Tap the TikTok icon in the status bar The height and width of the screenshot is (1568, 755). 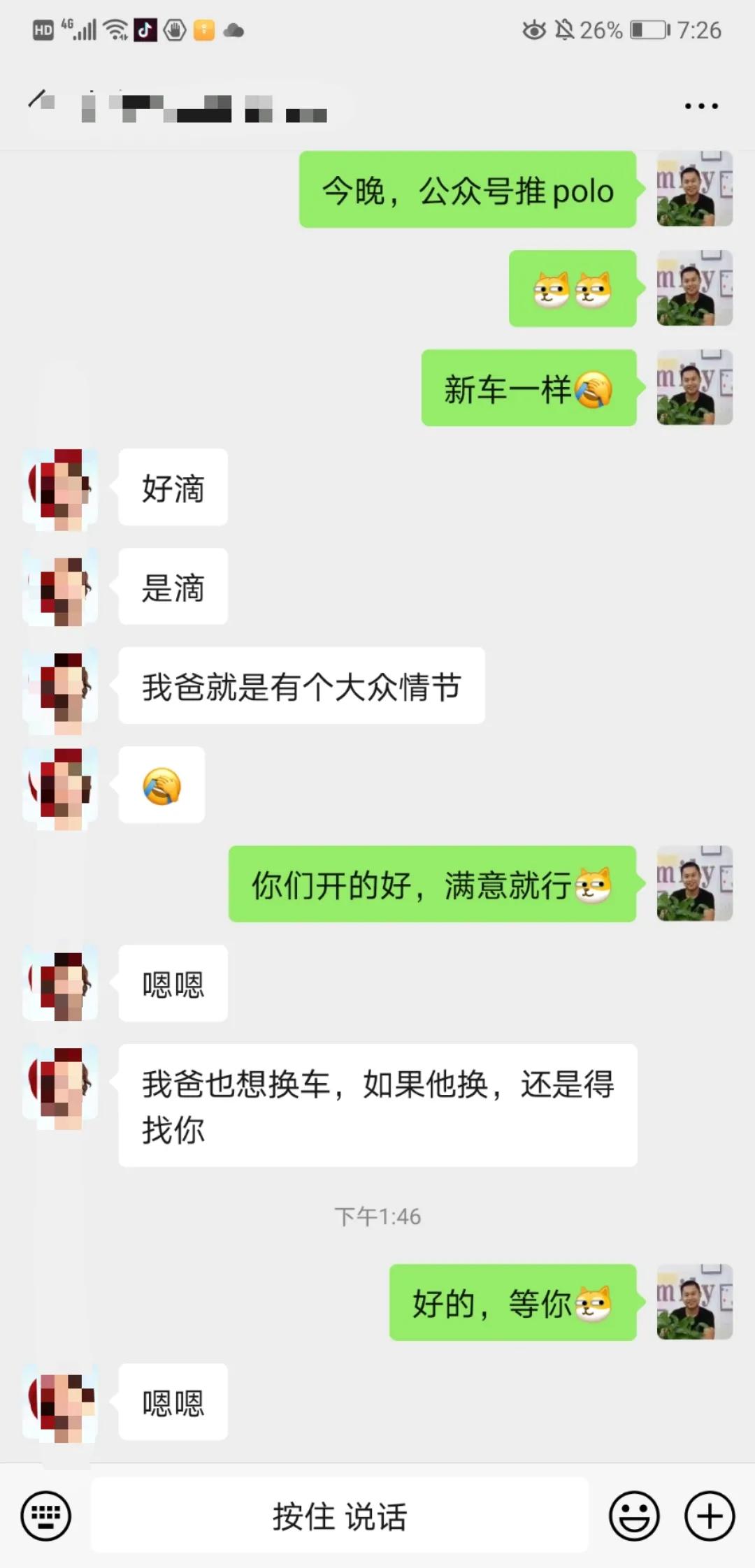[145, 30]
